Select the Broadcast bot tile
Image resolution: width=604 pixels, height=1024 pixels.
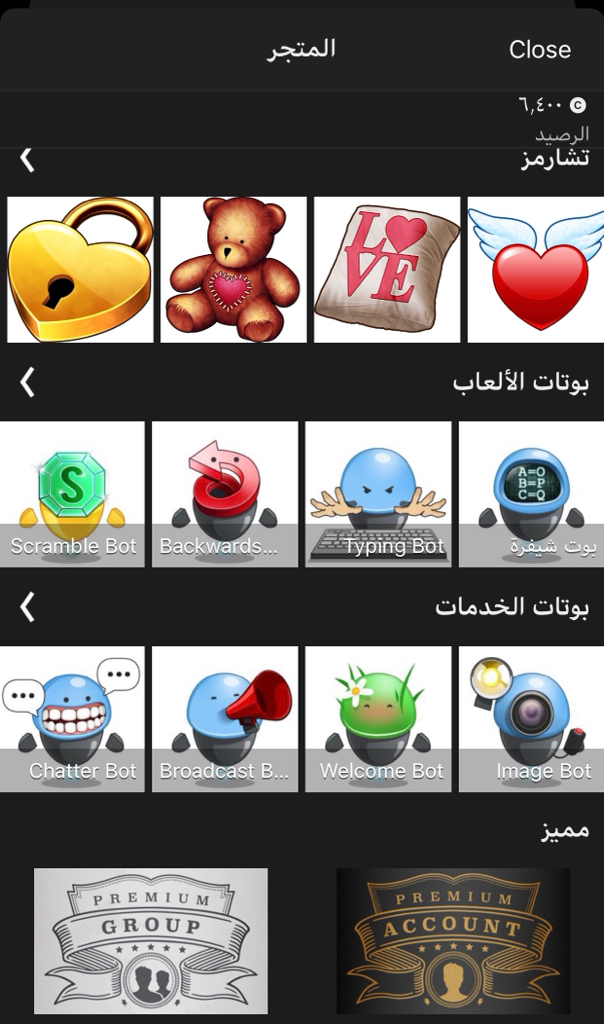click(x=225, y=719)
